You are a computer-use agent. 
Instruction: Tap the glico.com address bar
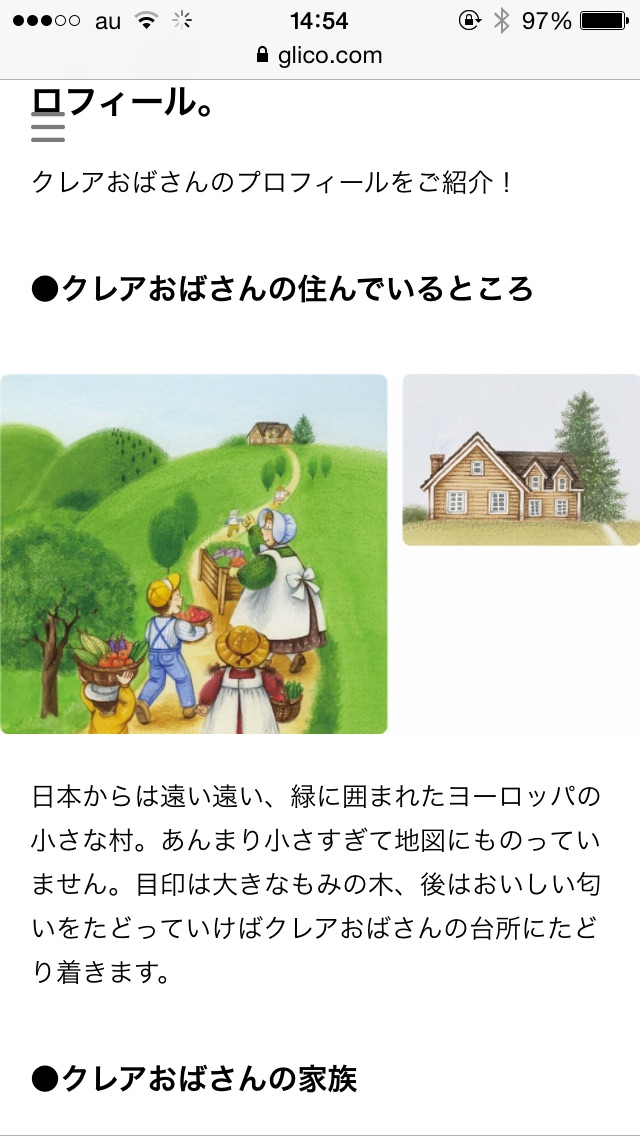click(x=320, y=56)
